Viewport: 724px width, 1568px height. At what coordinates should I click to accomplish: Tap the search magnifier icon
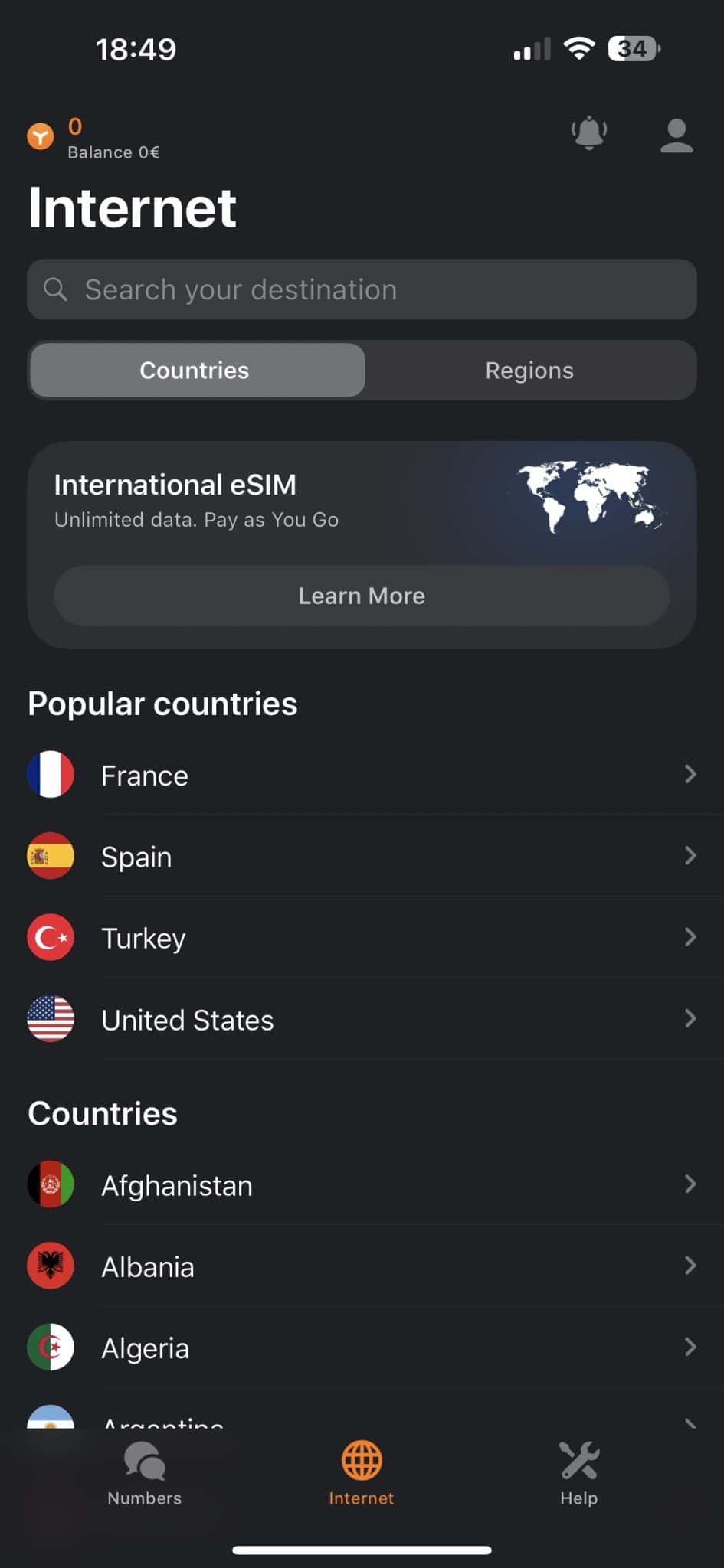point(55,289)
